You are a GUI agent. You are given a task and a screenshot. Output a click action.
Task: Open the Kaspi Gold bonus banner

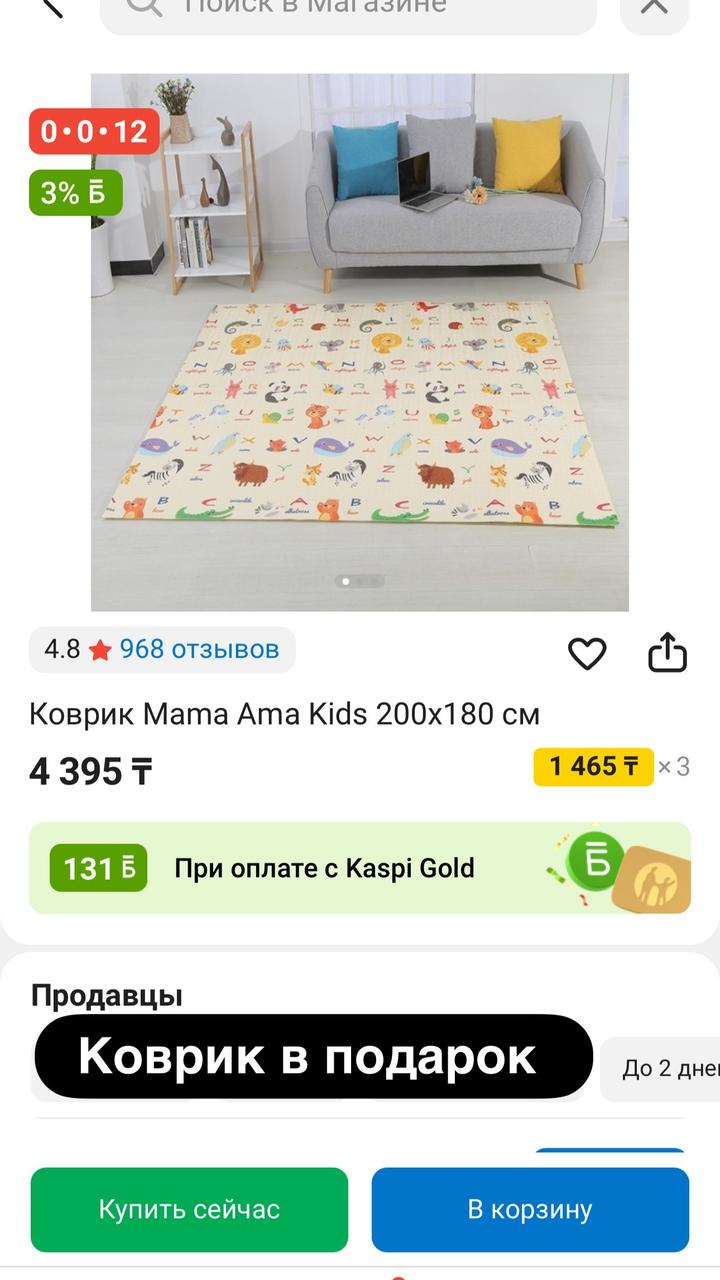click(360, 868)
